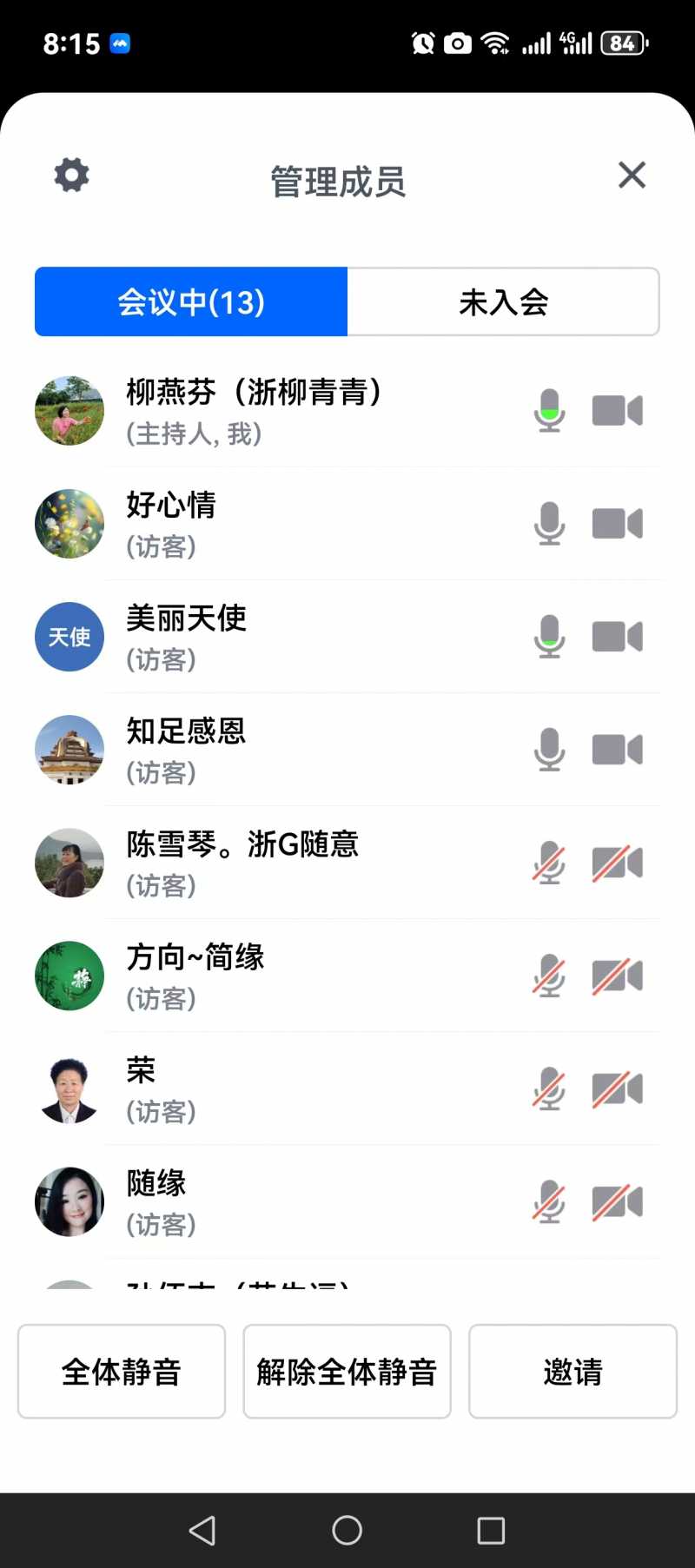The image size is (695, 1568).
Task: Tap the 全体静音 button
Action: 122,1372
